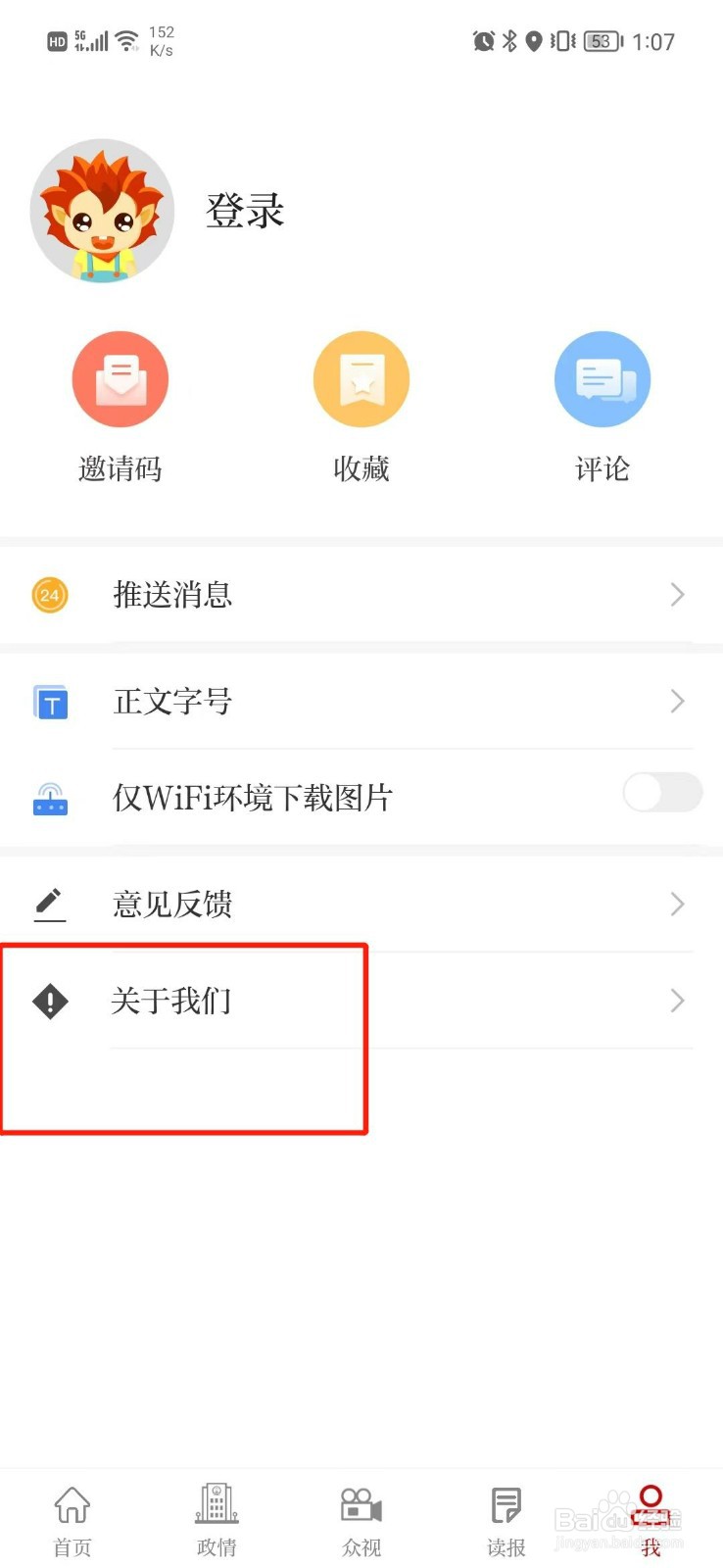Screen dimensions: 723x1568
Task: Check the battery level indicator
Action: pyautogui.click(x=600, y=41)
